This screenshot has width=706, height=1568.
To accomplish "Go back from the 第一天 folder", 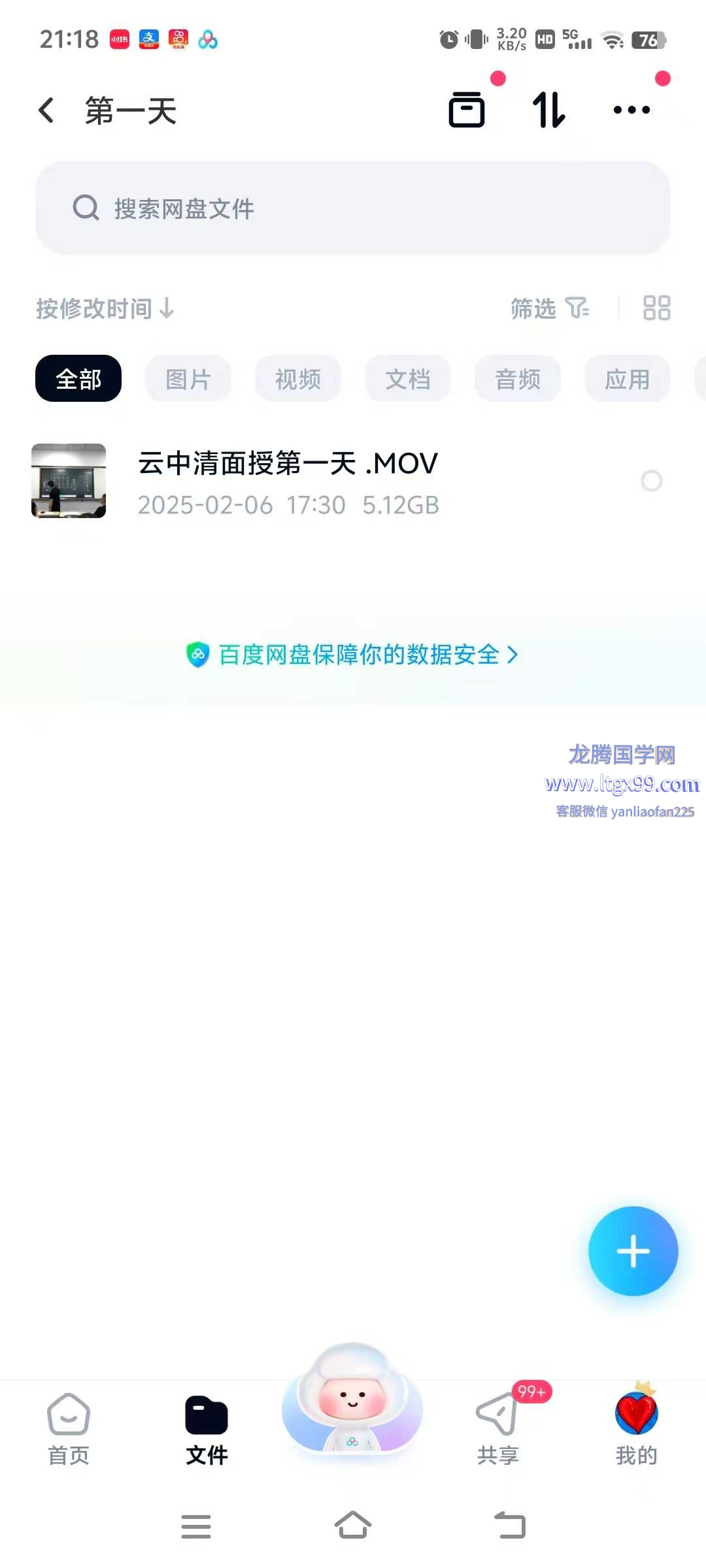I will click(x=46, y=110).
